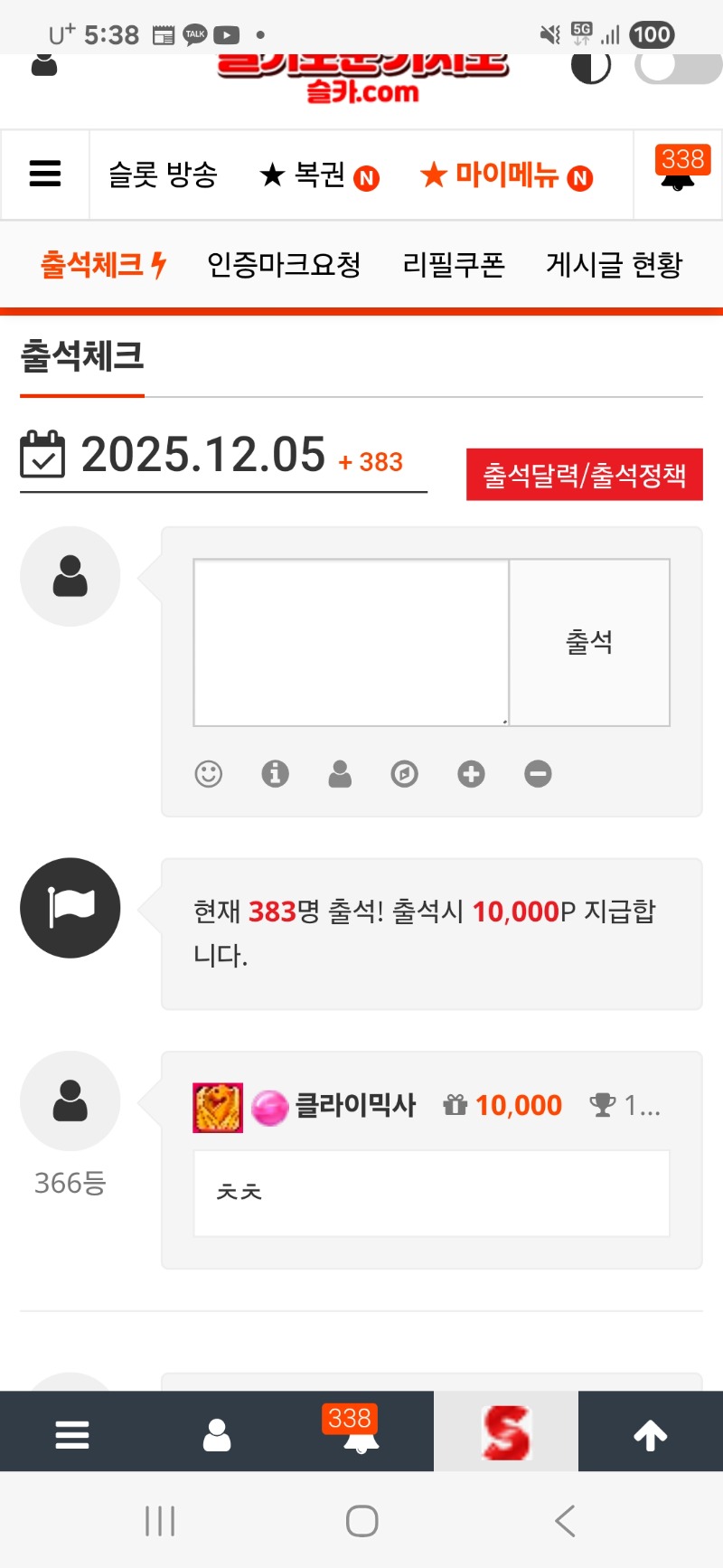The height and width of the screenshot is (1568, 723).
Task: Open the profile icon in bottom bar
Action: tap(217, 1434)
